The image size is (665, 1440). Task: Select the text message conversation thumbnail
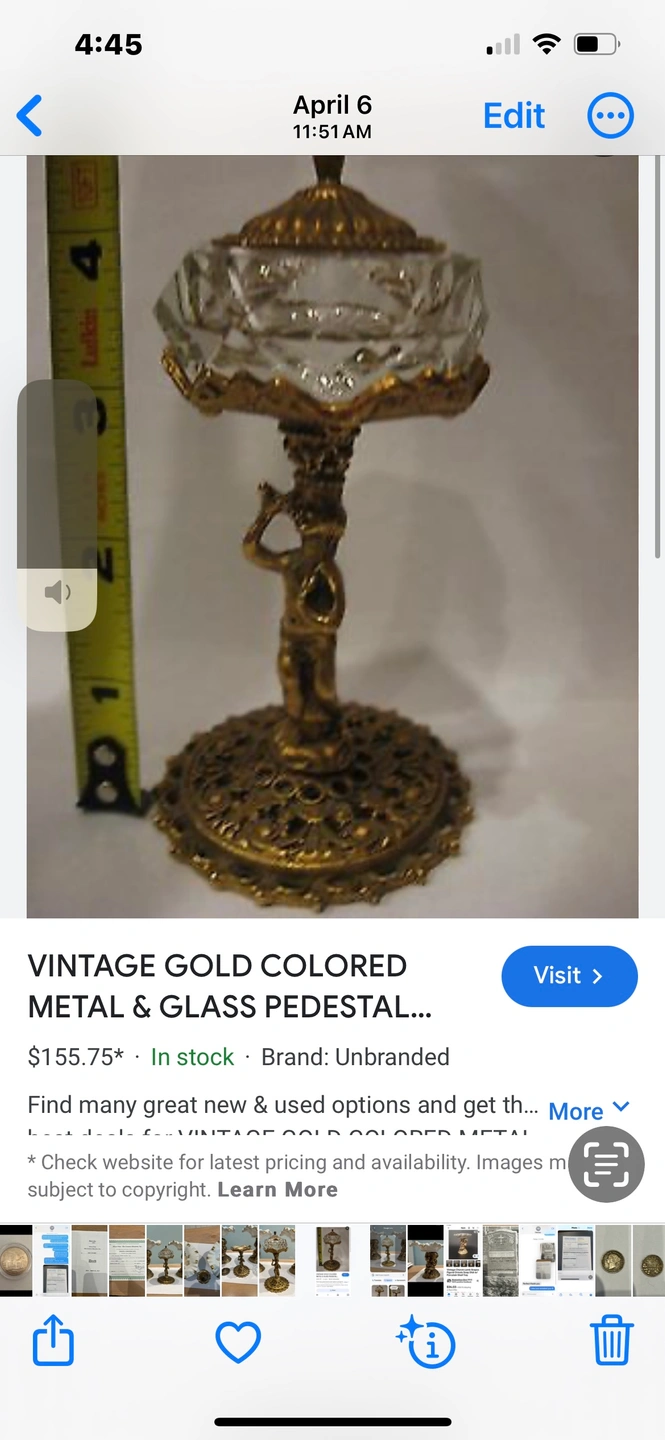pyautogui.click(x=55, y=1260)
